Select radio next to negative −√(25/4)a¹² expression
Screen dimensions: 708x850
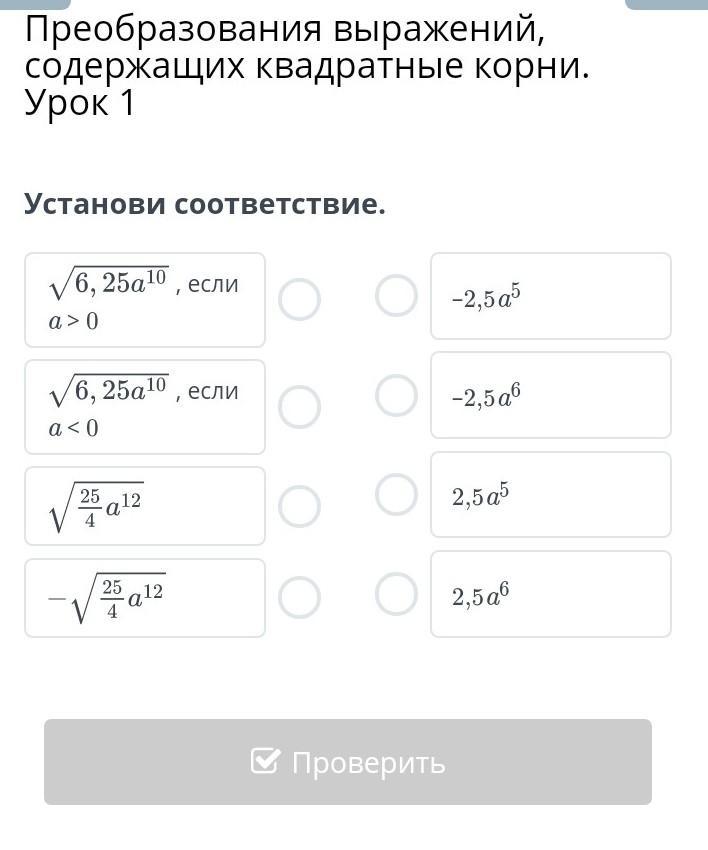pyautogui.click(x=299, y=598)
